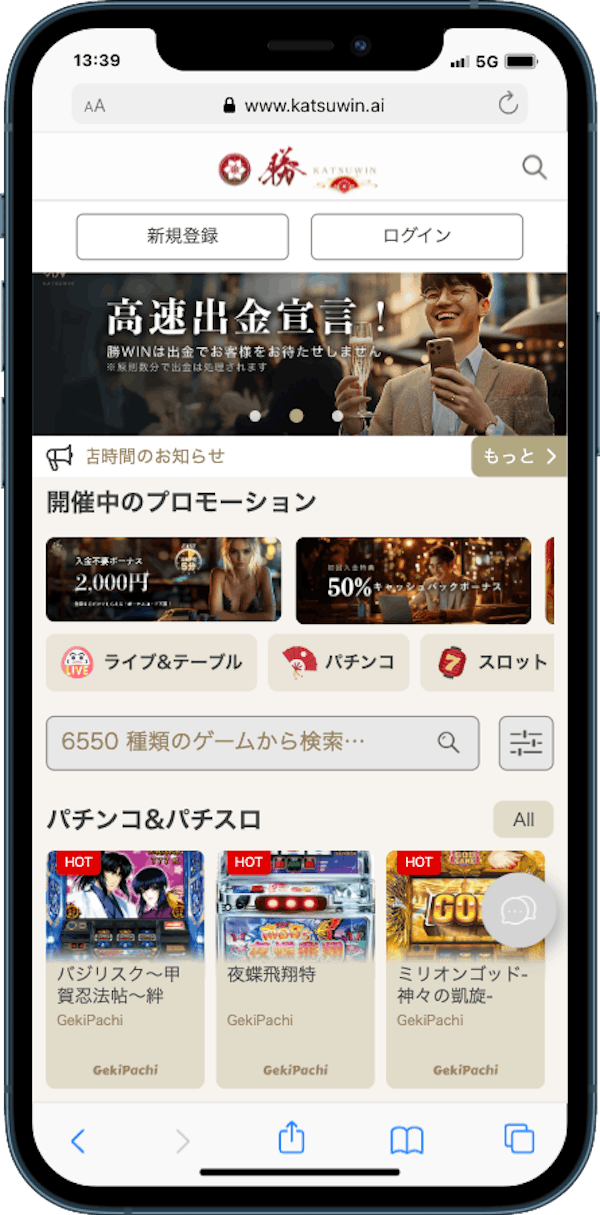
Task: Open the ミリオンゴッド-神々の凱旋- game card
Action: pyautogui.click(x=465, y=969)
